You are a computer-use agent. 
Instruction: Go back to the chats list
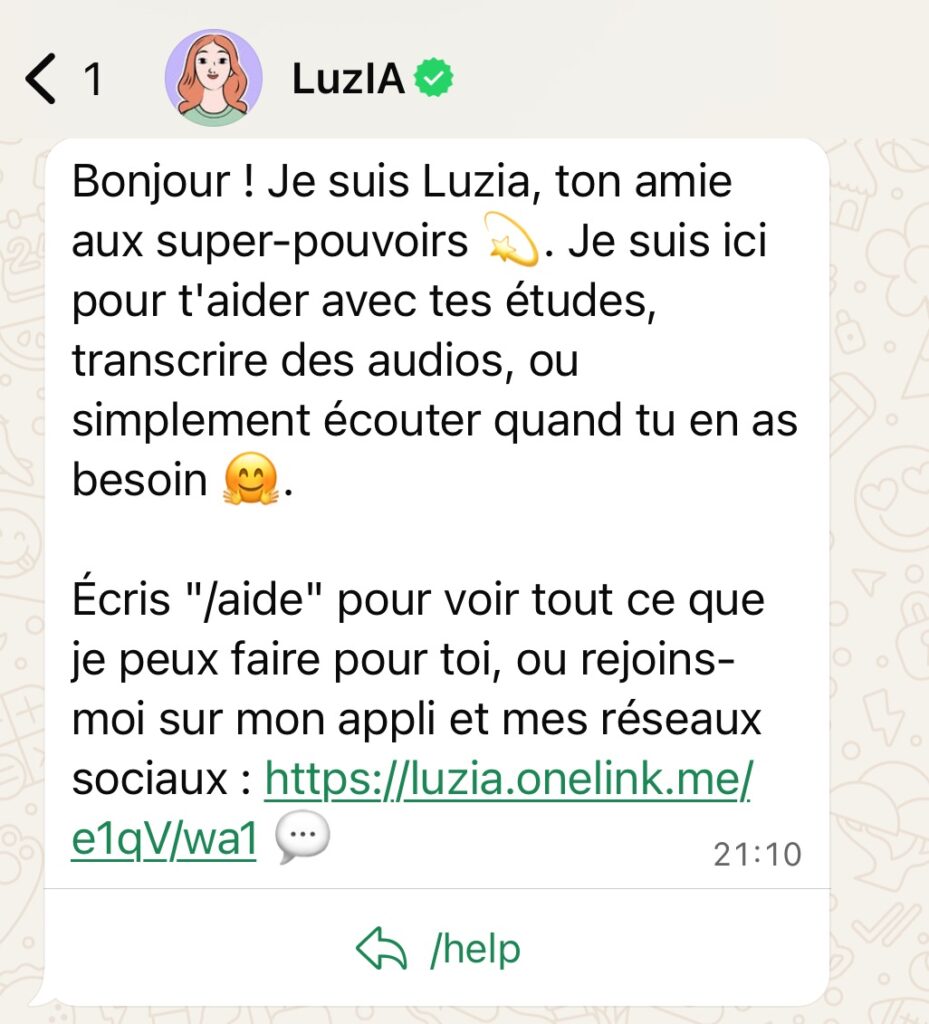pyautogui.click(x=42, y=79)
